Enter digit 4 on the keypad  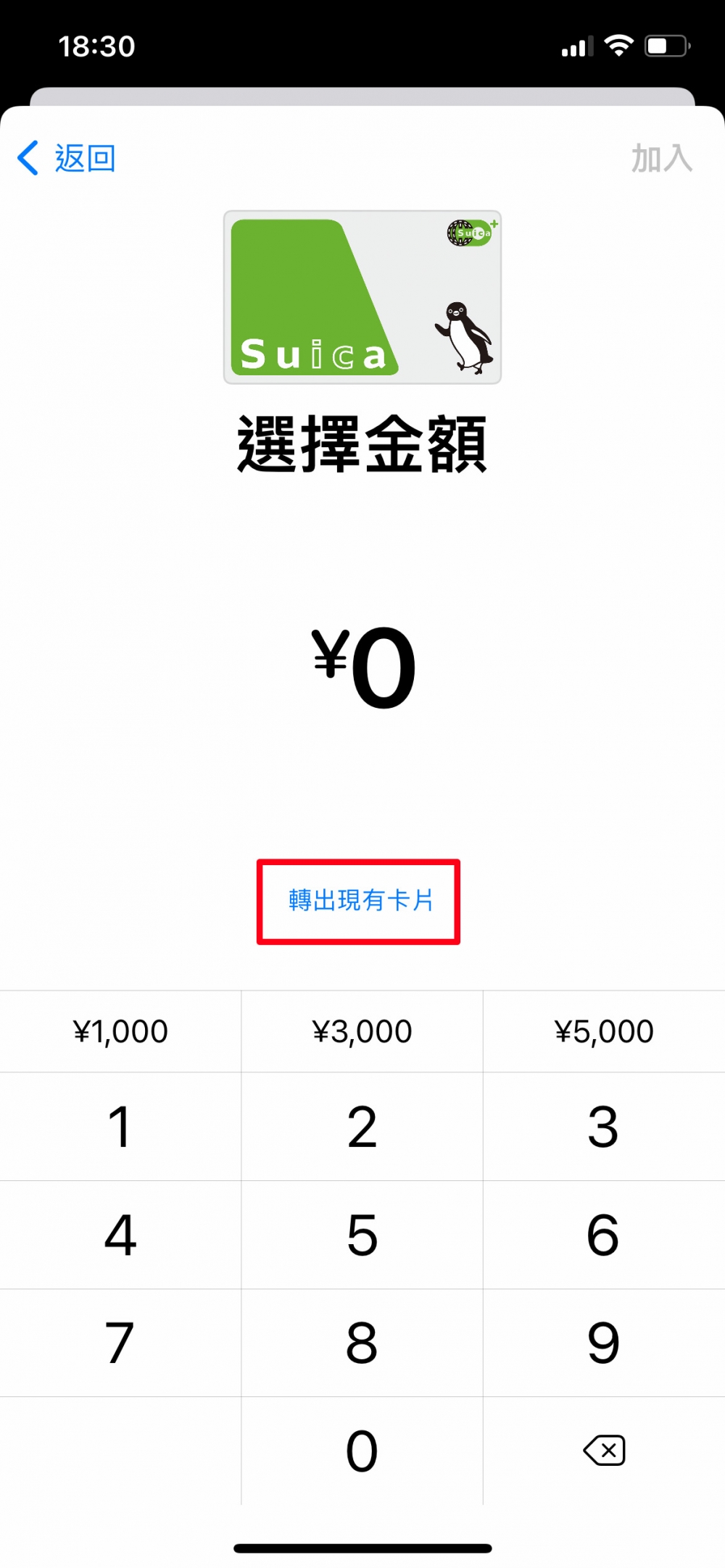click(120, 1235)
